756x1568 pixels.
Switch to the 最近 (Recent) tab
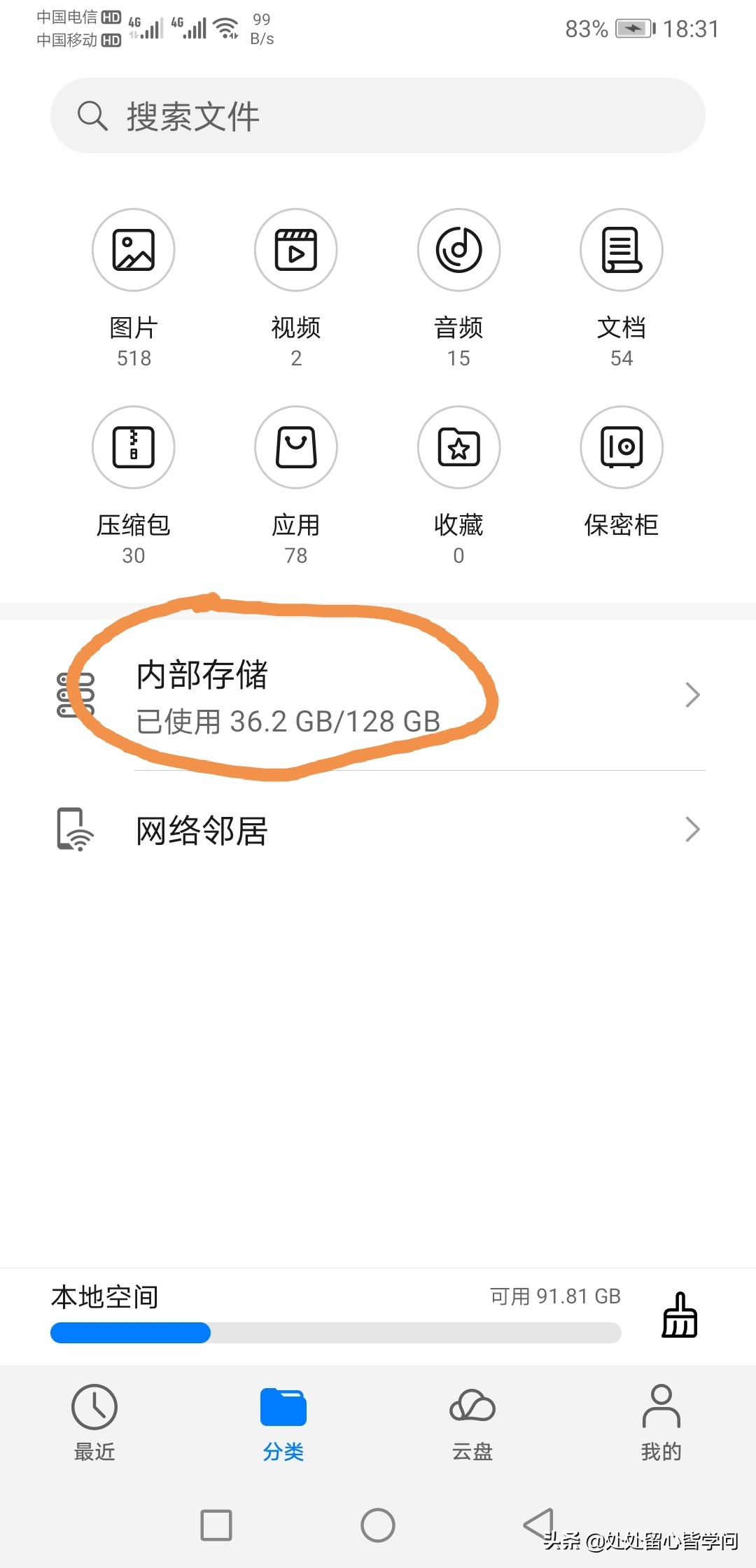point(94,1421)
